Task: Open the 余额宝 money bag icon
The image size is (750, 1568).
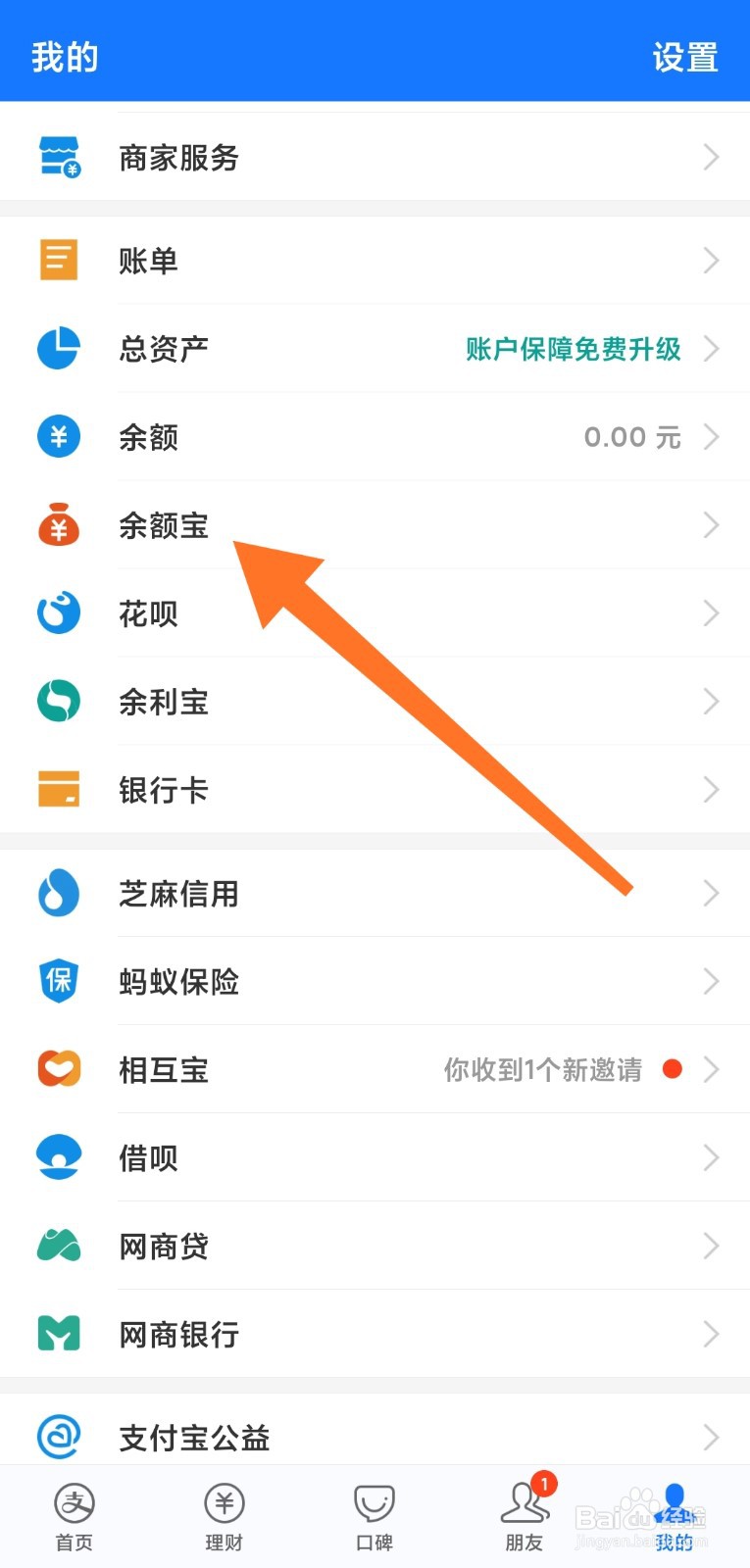Action: 58,525
